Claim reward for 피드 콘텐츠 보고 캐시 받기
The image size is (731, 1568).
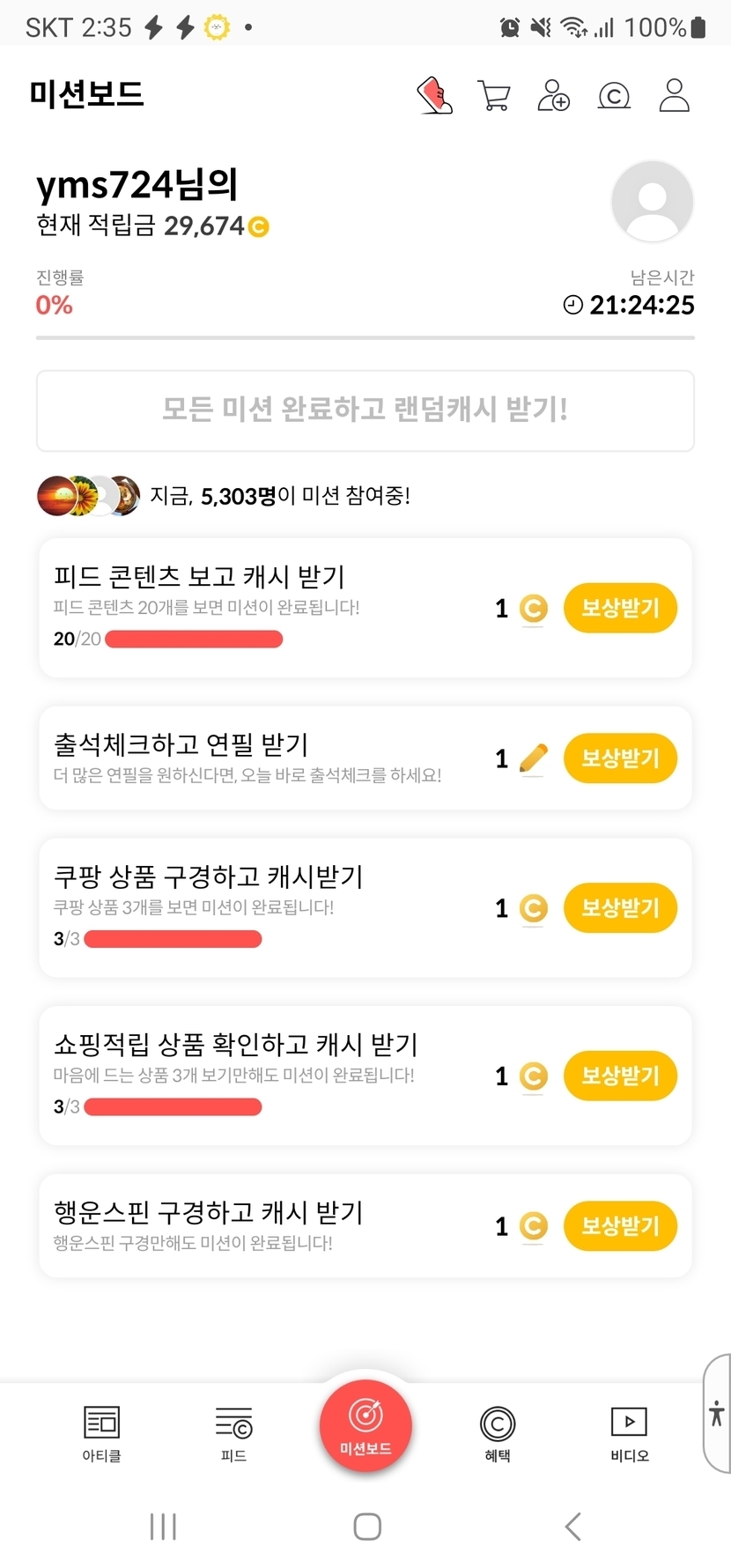tap(620, 608)
